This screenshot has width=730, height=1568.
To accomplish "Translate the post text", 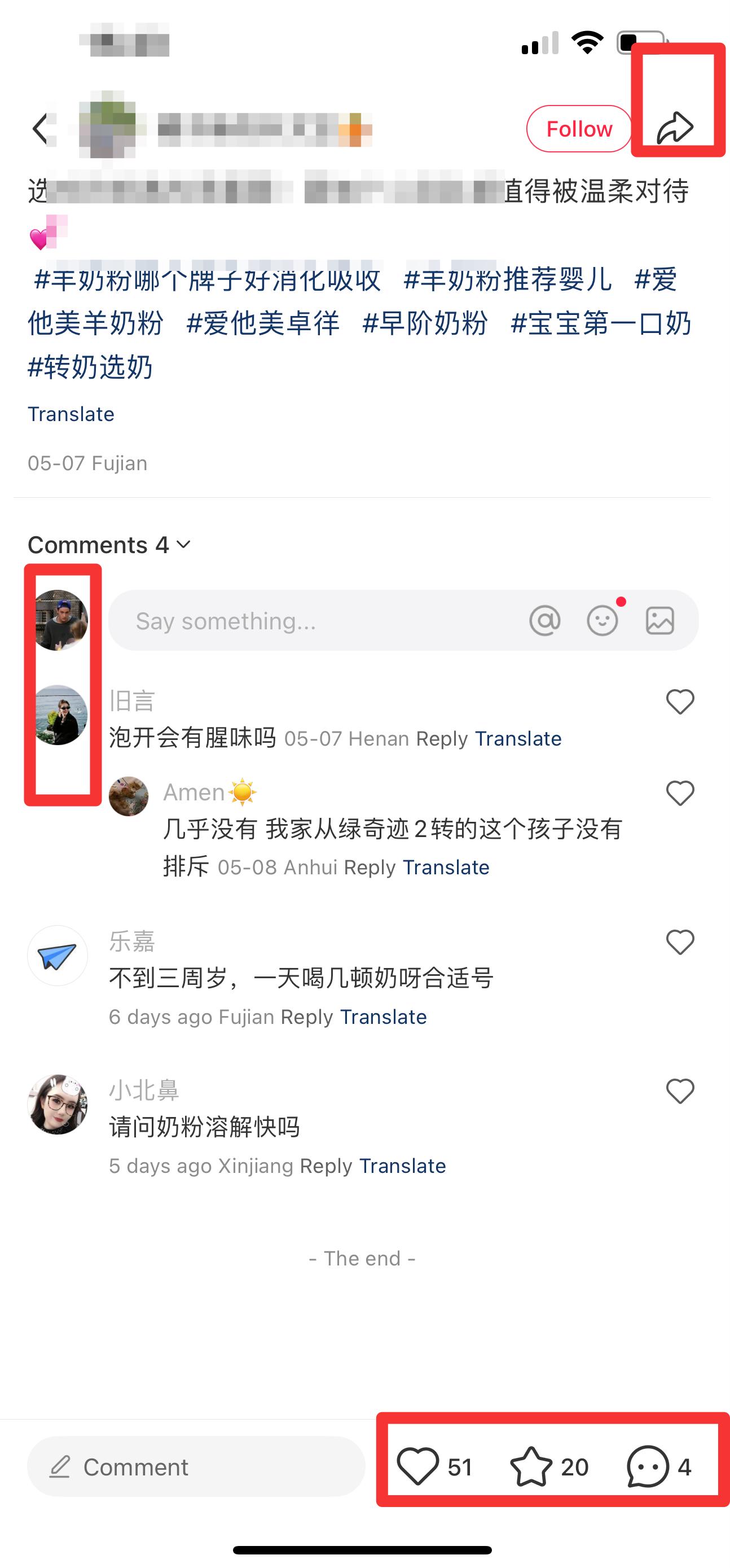I will tap(71, 414).
